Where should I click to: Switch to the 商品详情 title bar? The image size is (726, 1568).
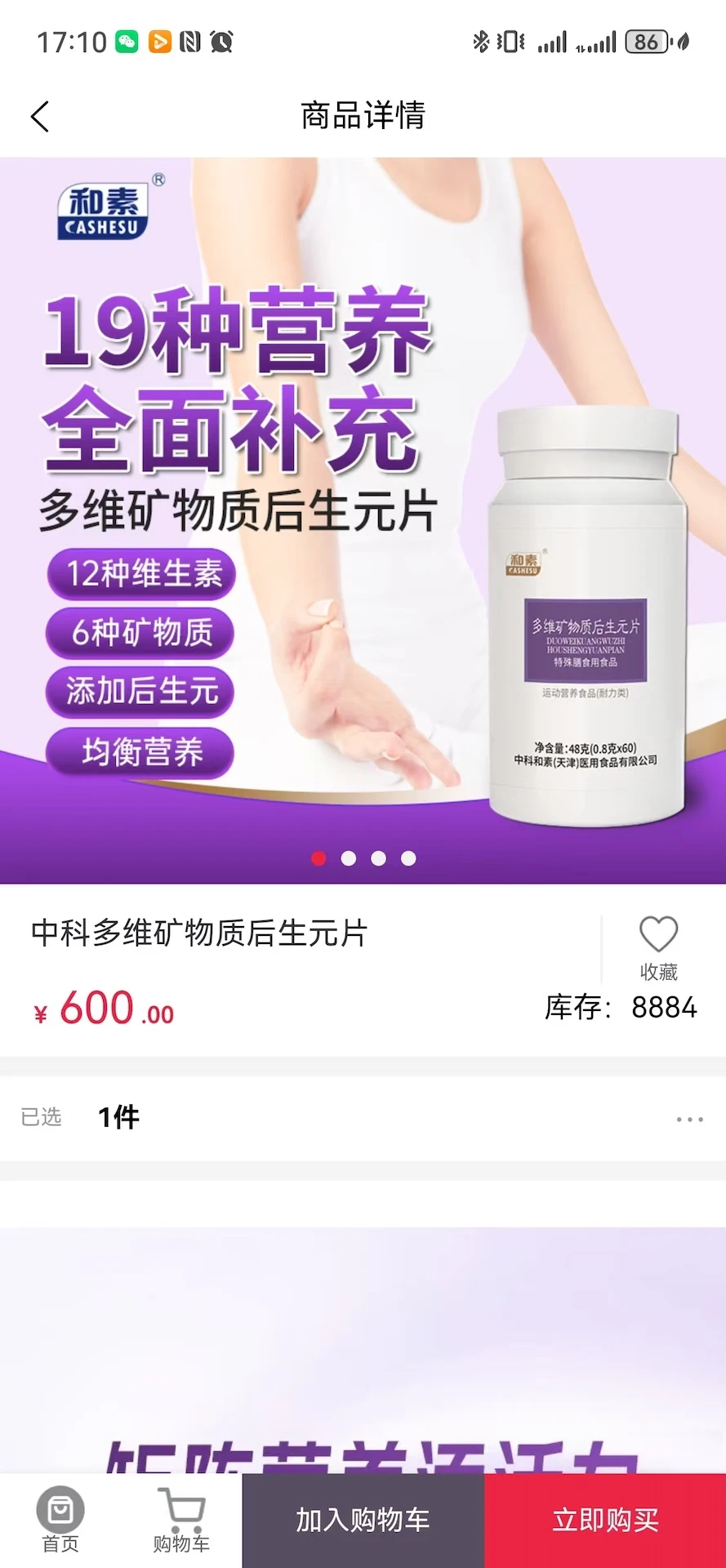pos(363,116)
